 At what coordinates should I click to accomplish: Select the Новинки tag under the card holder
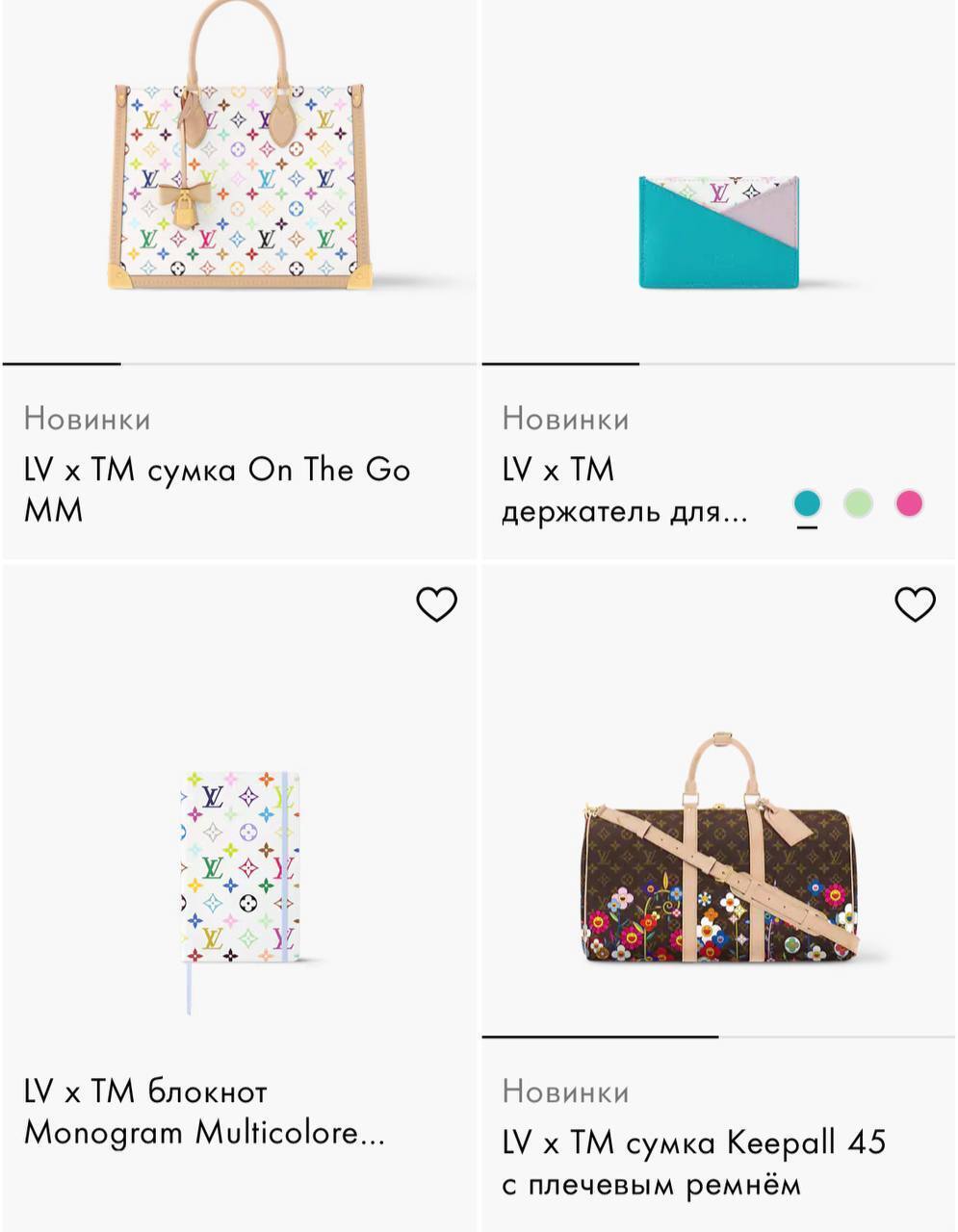pos(566,418)
